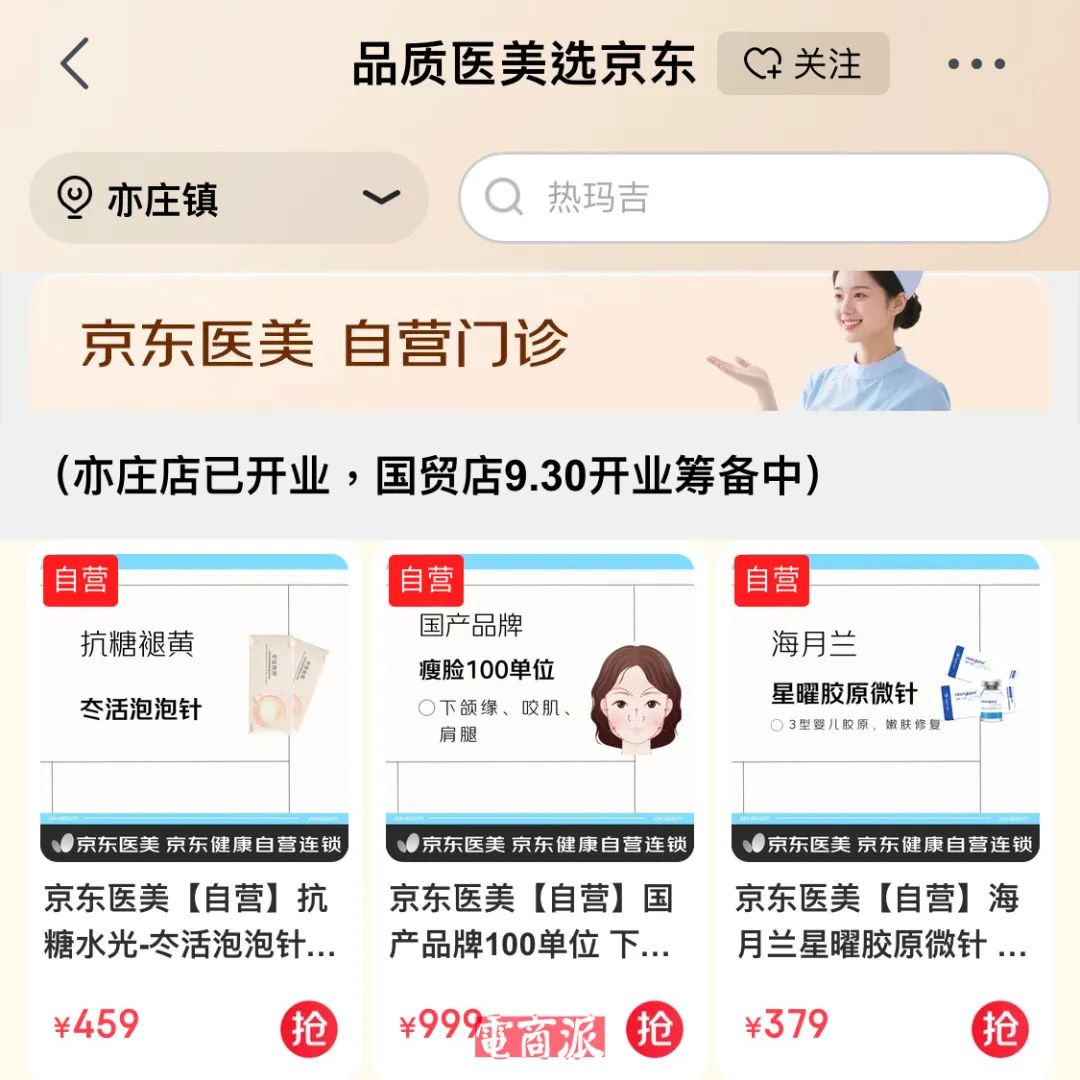Open the three-dot overflow menu

(976, 64)
